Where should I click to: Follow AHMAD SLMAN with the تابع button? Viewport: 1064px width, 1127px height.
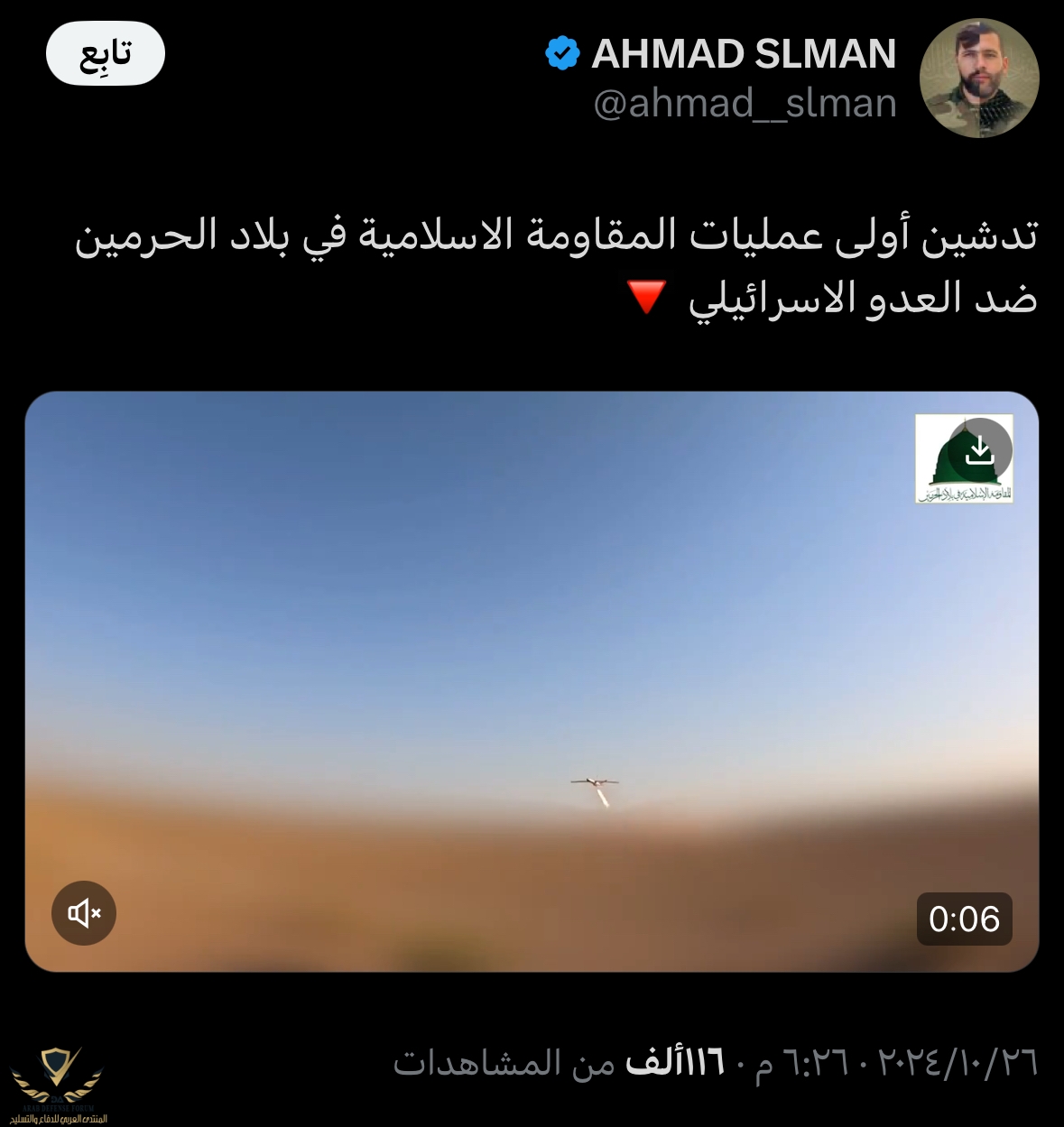tap(106, 54)
